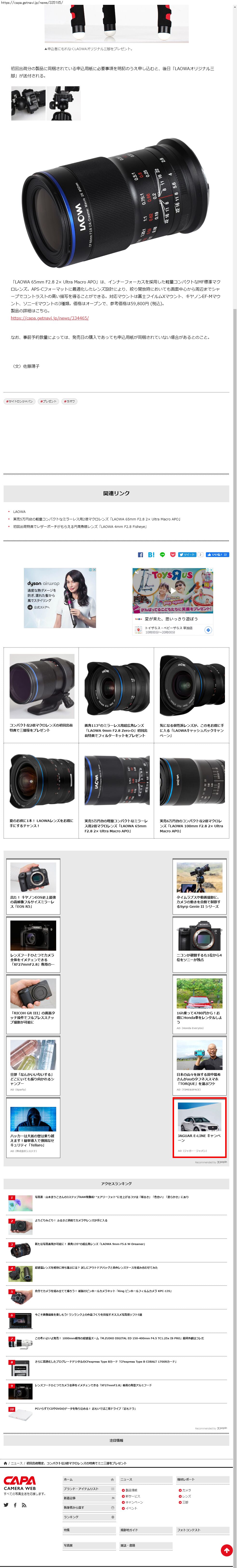Image resolution: width=237 pixels, height=1568 pixels.
Task: Share via the LINE icon
Action: point(162,555)
